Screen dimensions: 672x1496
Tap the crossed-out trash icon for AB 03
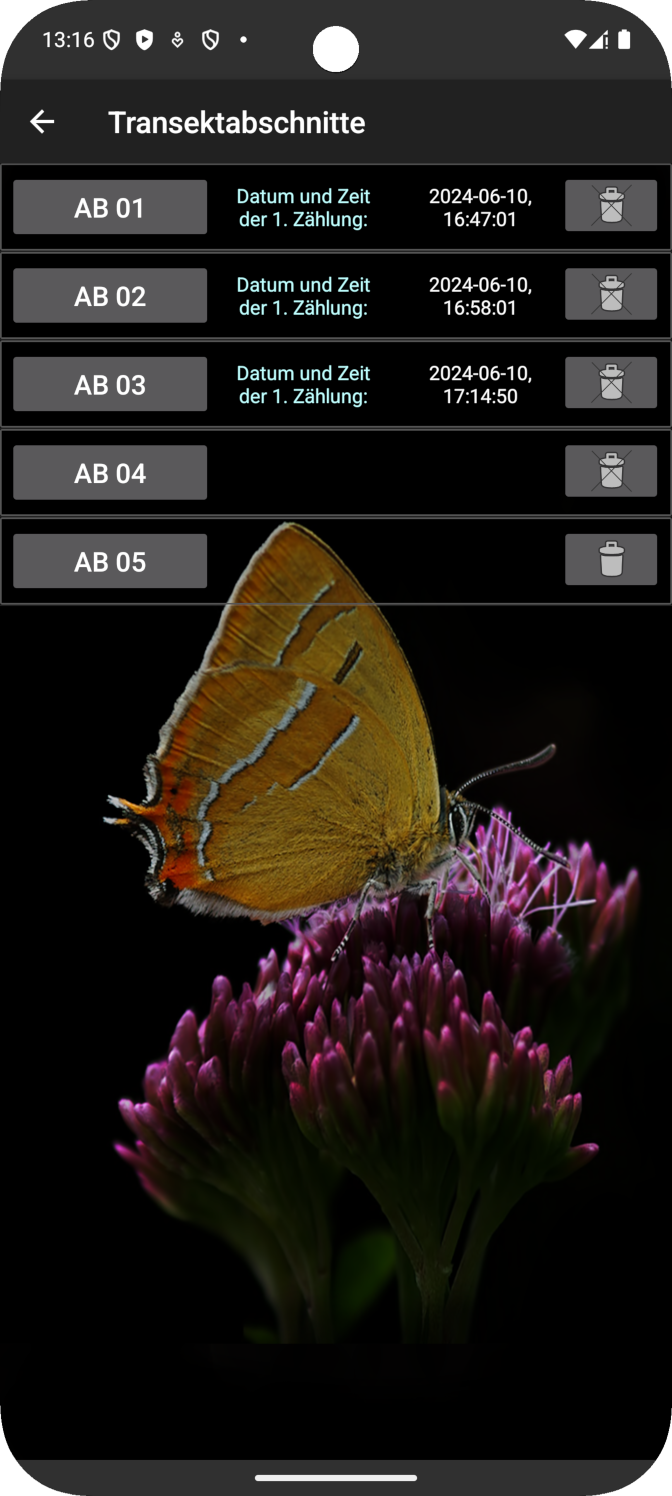point(611,383)
